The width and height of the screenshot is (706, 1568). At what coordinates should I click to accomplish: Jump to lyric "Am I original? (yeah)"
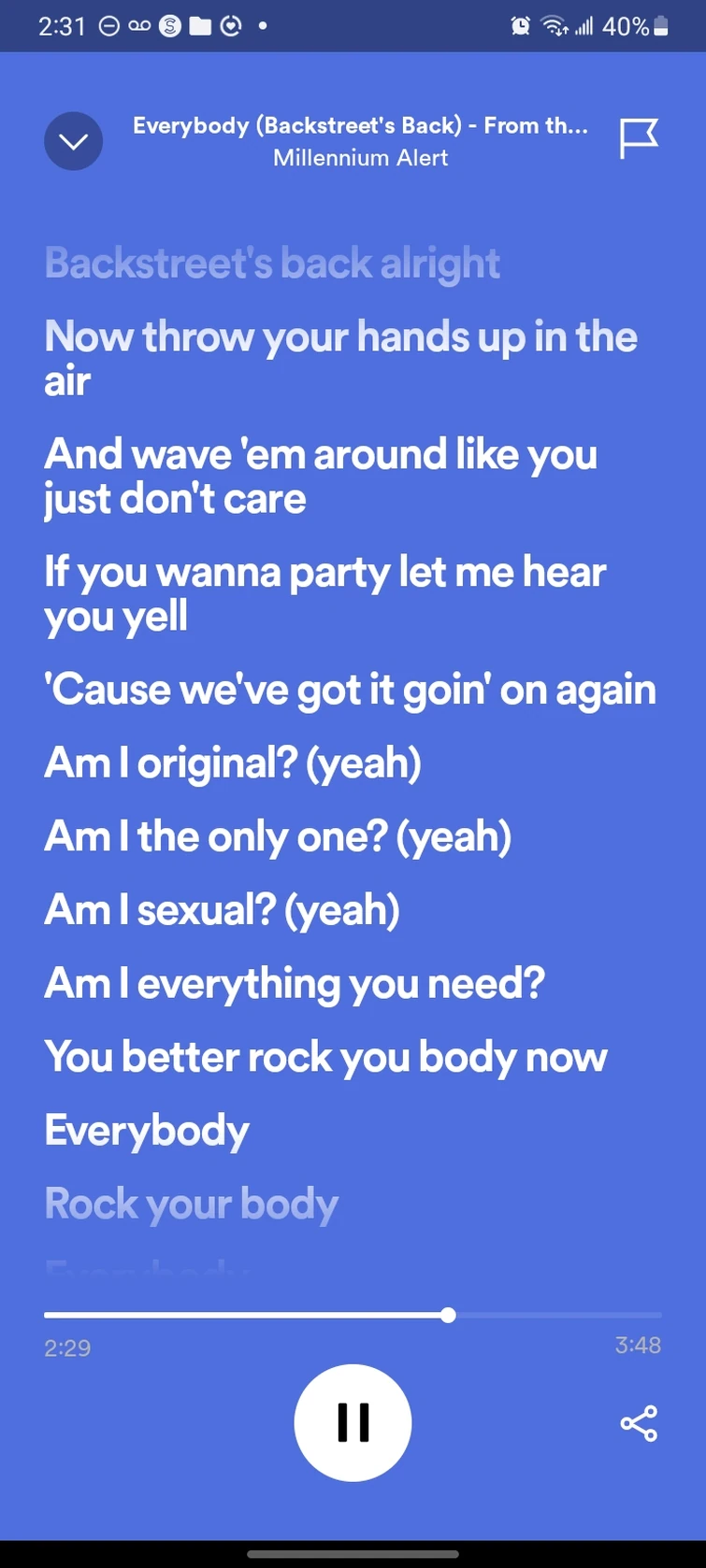click(x=233, y=763)
